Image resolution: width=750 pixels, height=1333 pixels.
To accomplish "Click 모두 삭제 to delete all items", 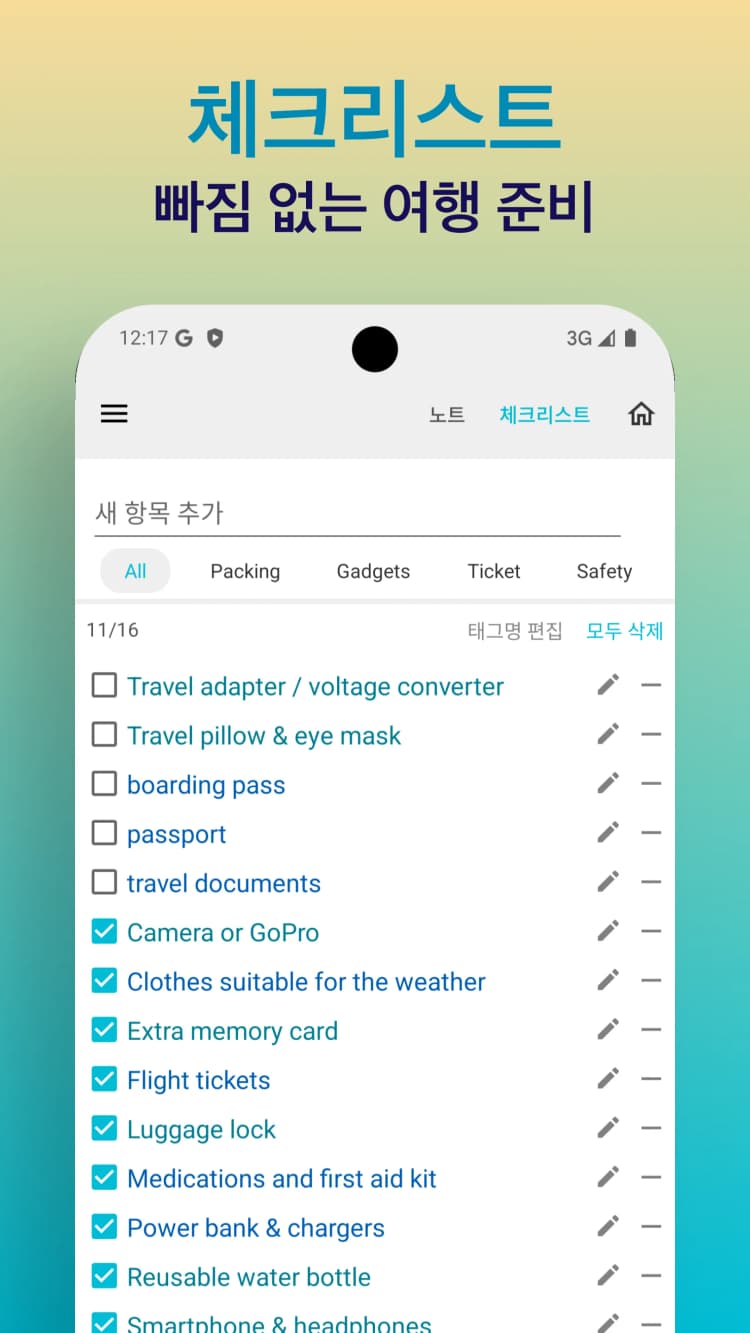I will (624, 630).
